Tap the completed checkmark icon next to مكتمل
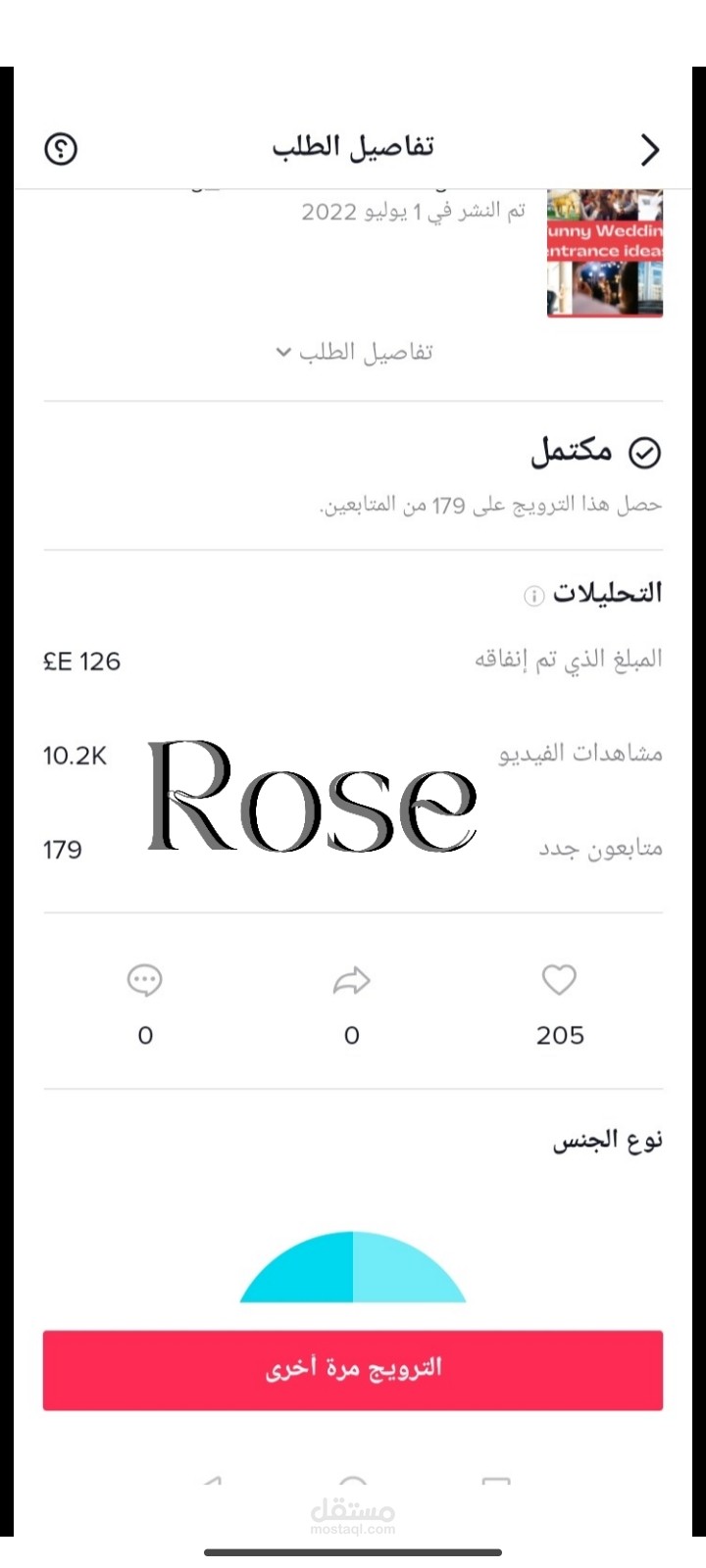The height and width of the screenshot is (1568, 706). 645,452
